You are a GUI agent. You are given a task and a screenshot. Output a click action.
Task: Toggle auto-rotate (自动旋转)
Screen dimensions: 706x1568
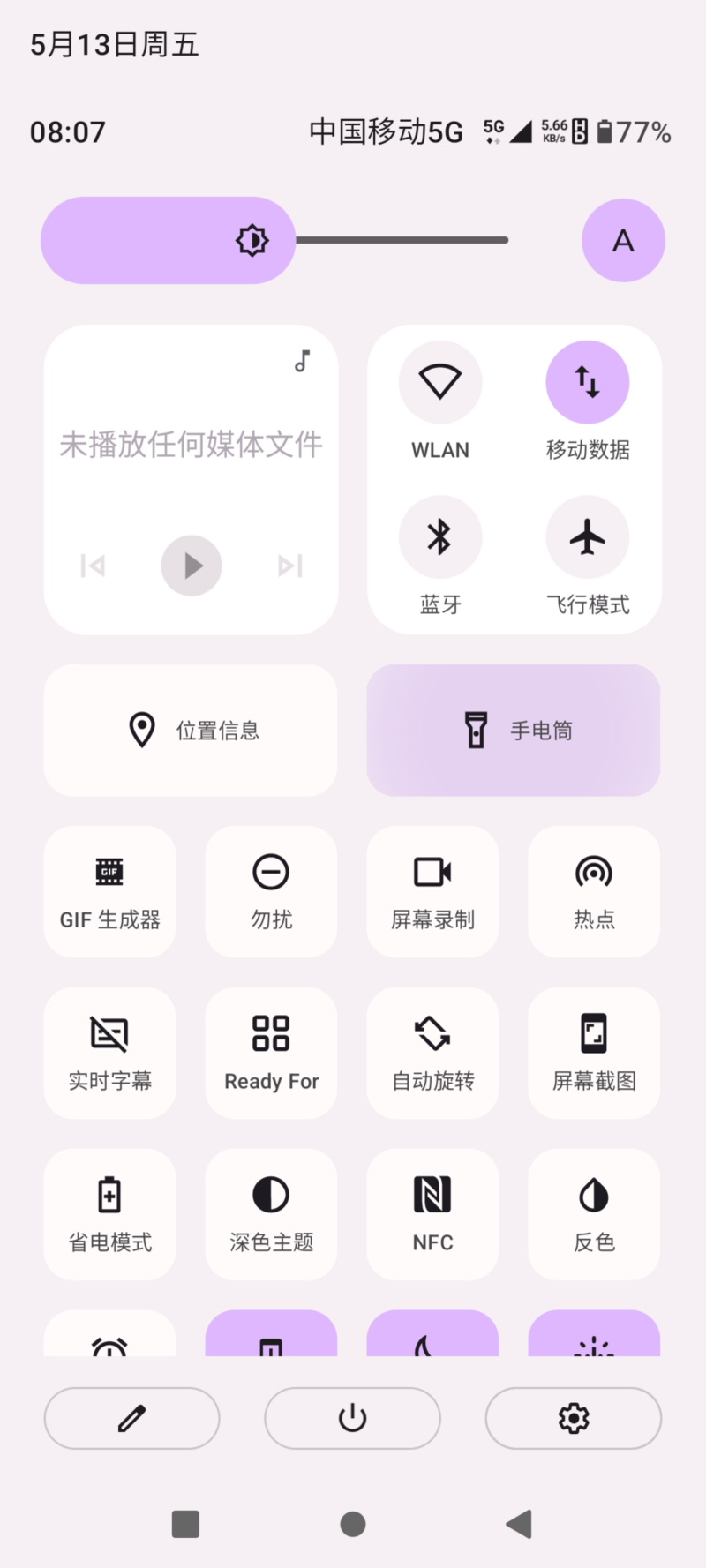click(432, 1053)
